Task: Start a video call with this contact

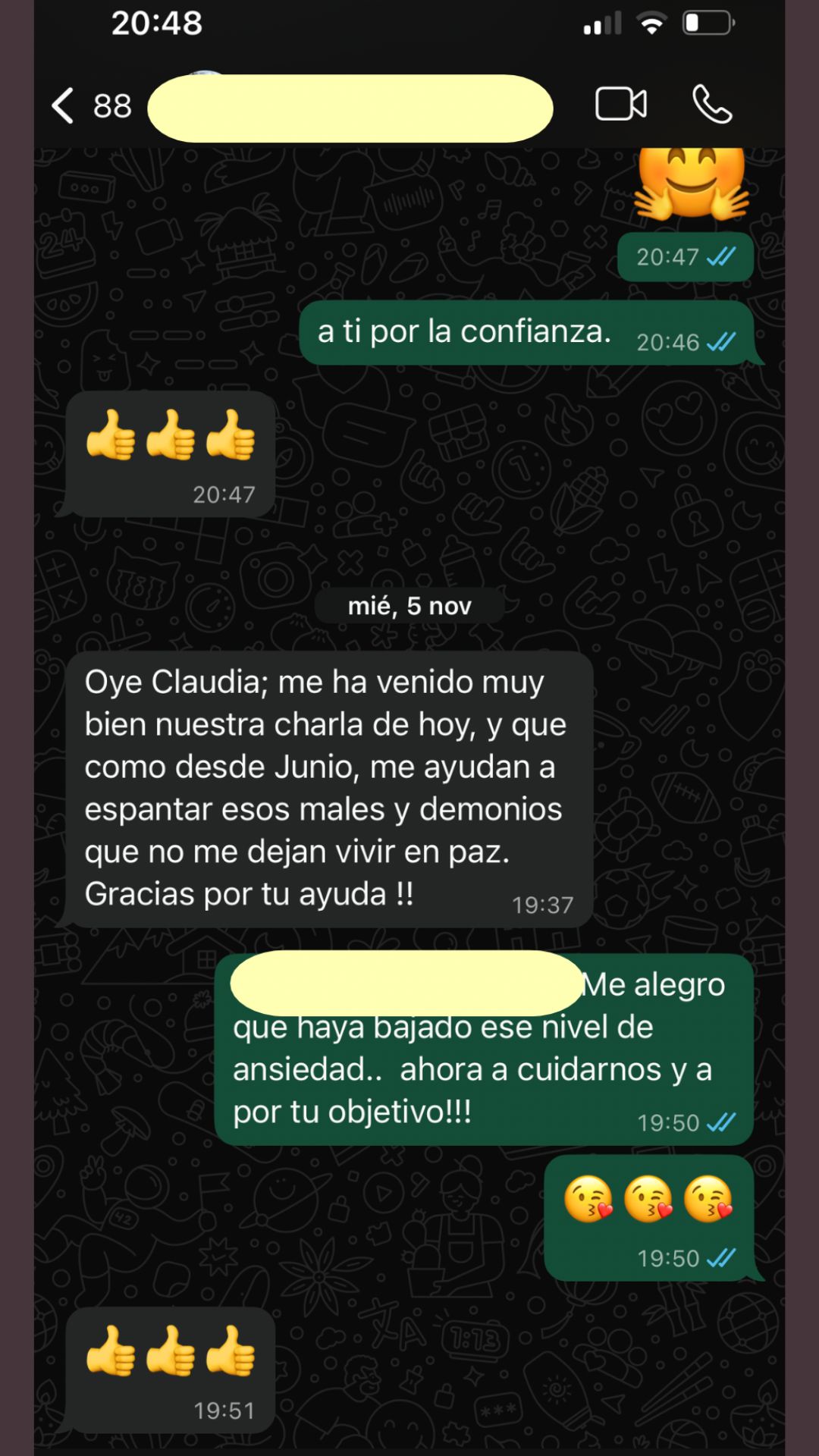Action: (622, 105)
